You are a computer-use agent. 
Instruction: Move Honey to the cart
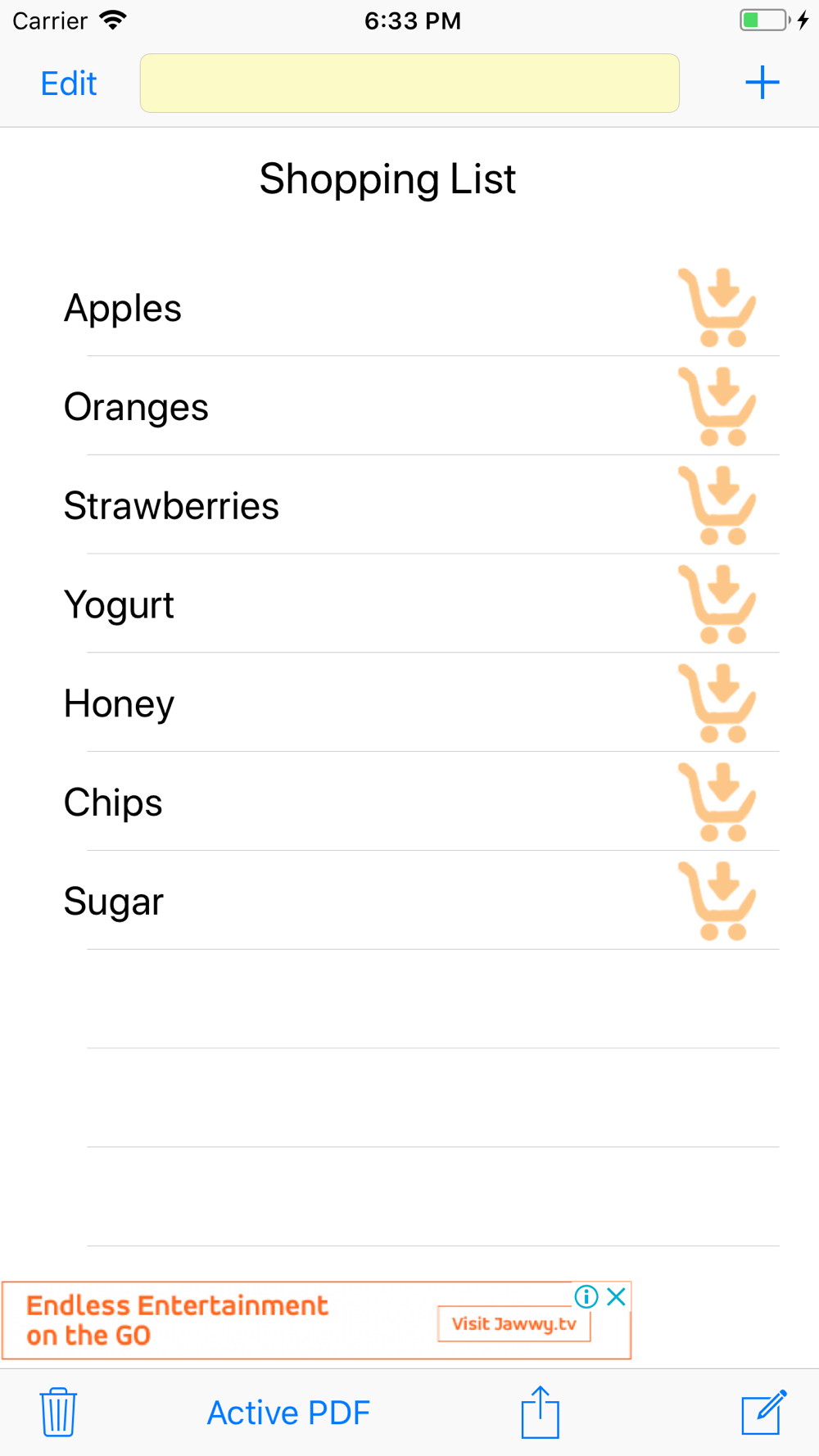point(717,703)
